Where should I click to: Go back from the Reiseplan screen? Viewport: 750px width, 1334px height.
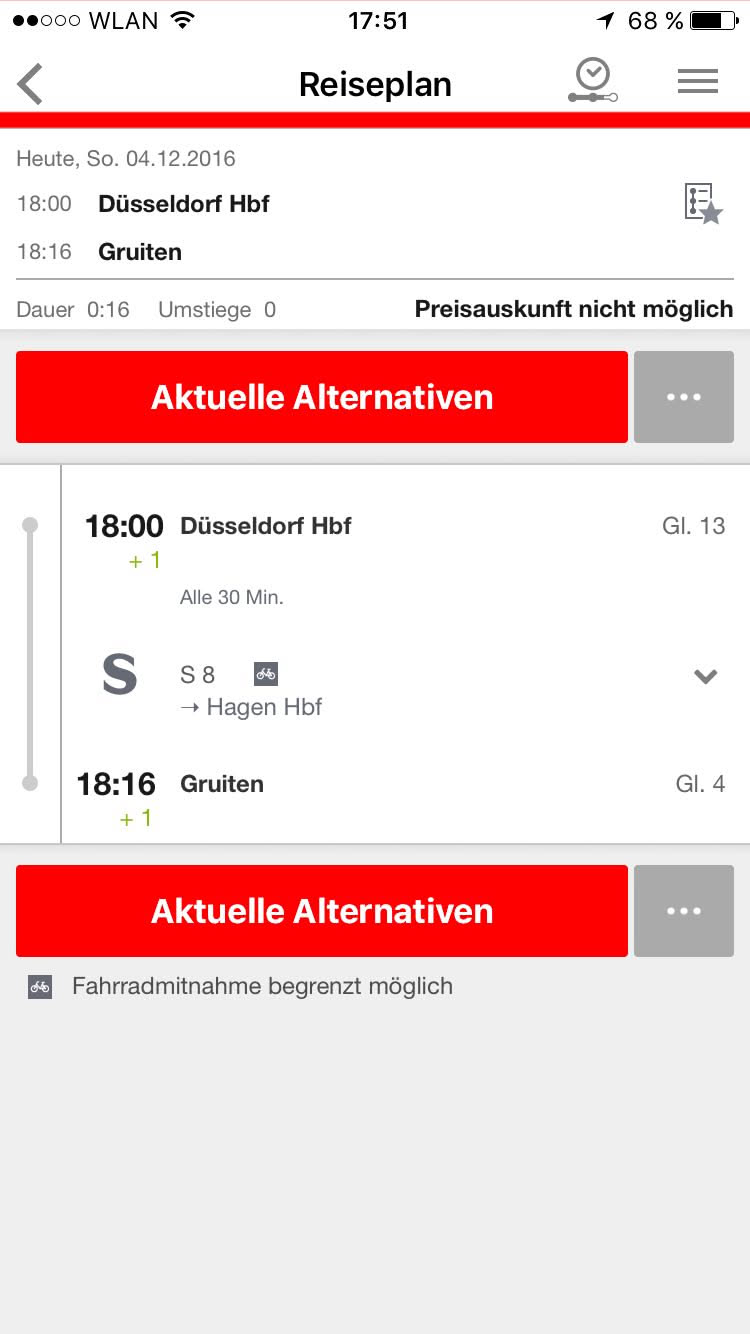pyautogui.click(x=32, y=84)
